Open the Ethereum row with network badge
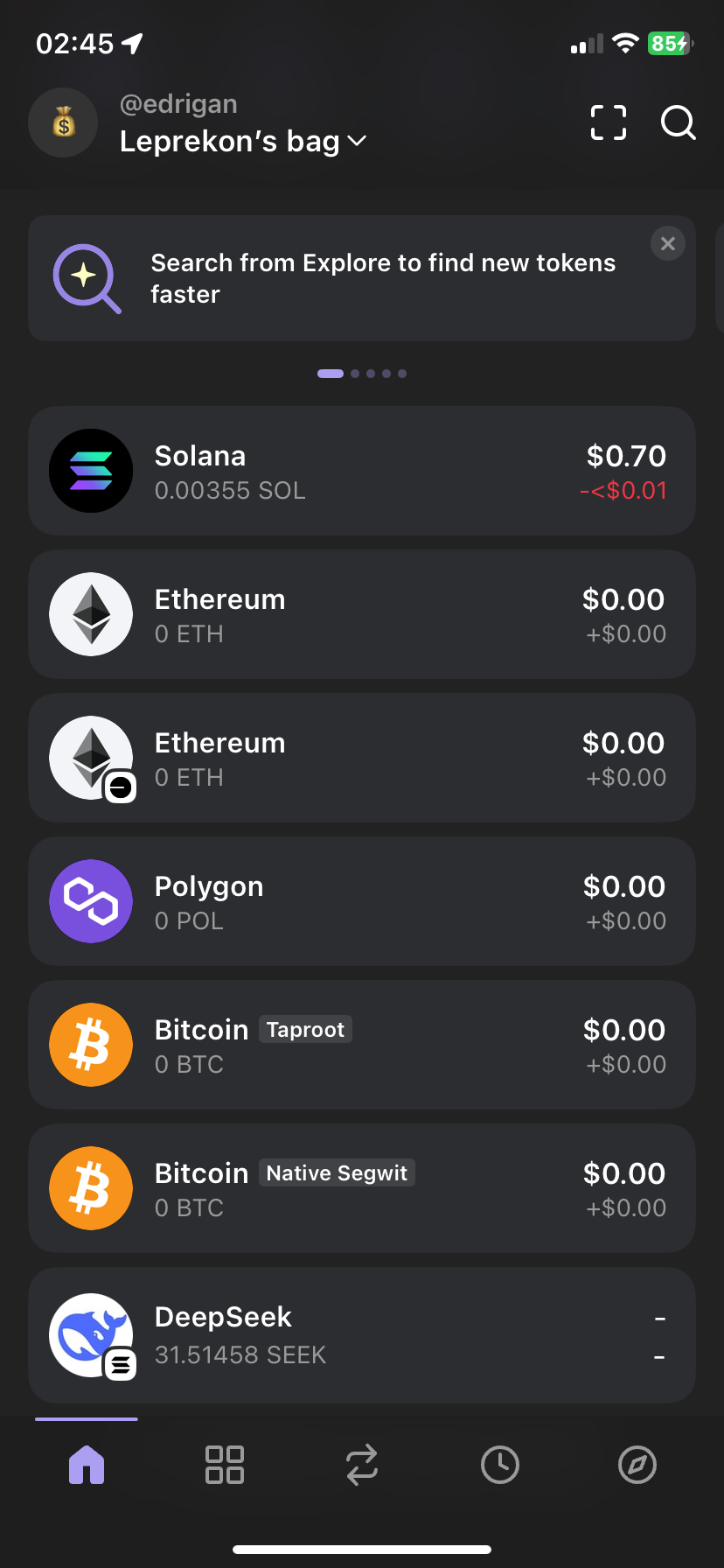The height and width of the screenshot is (1568, 724). (x=362, y=759)
